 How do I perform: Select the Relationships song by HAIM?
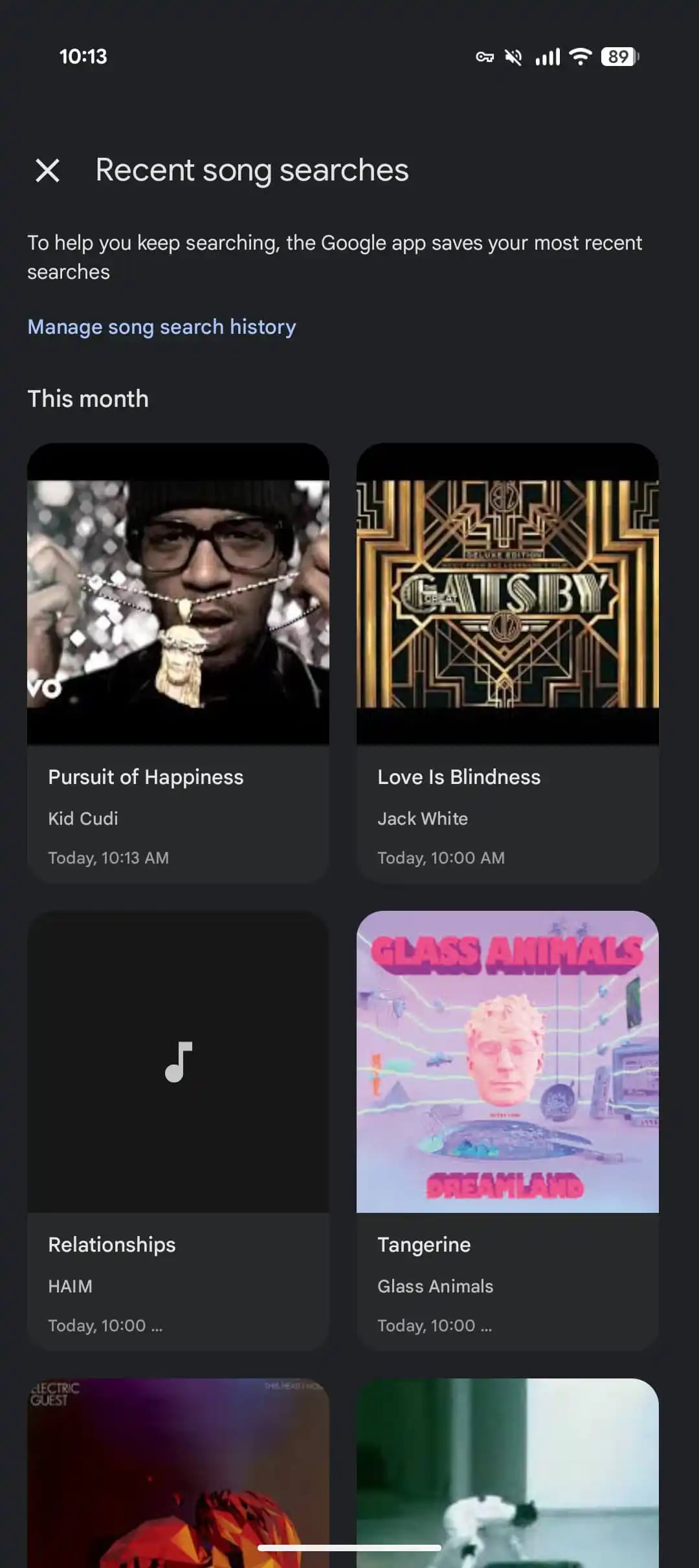pyautogui.click(x=178, y=1129)
